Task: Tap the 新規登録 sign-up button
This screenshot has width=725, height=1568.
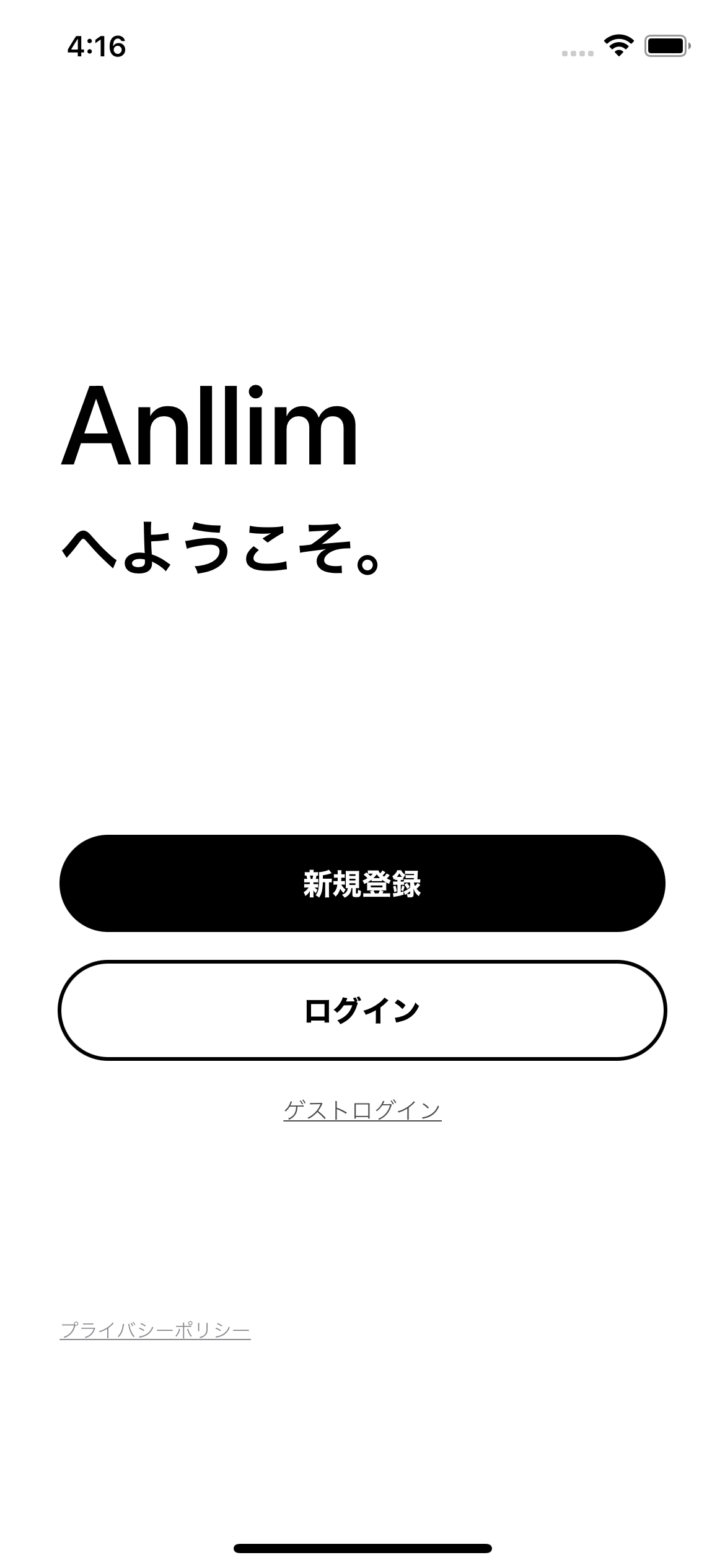Action: pos(362,883)
